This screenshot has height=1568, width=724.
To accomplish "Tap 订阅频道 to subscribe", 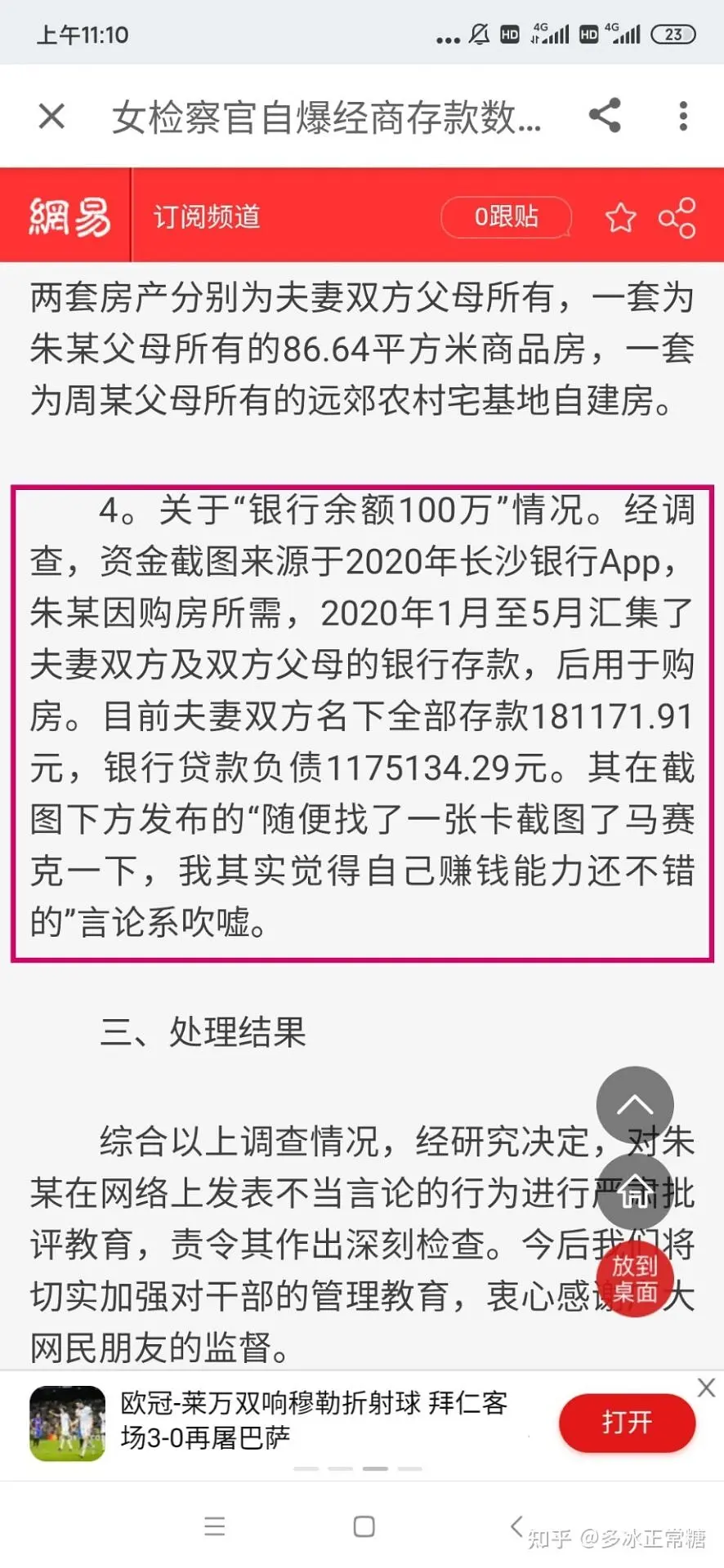I will (x=207, y=216).
